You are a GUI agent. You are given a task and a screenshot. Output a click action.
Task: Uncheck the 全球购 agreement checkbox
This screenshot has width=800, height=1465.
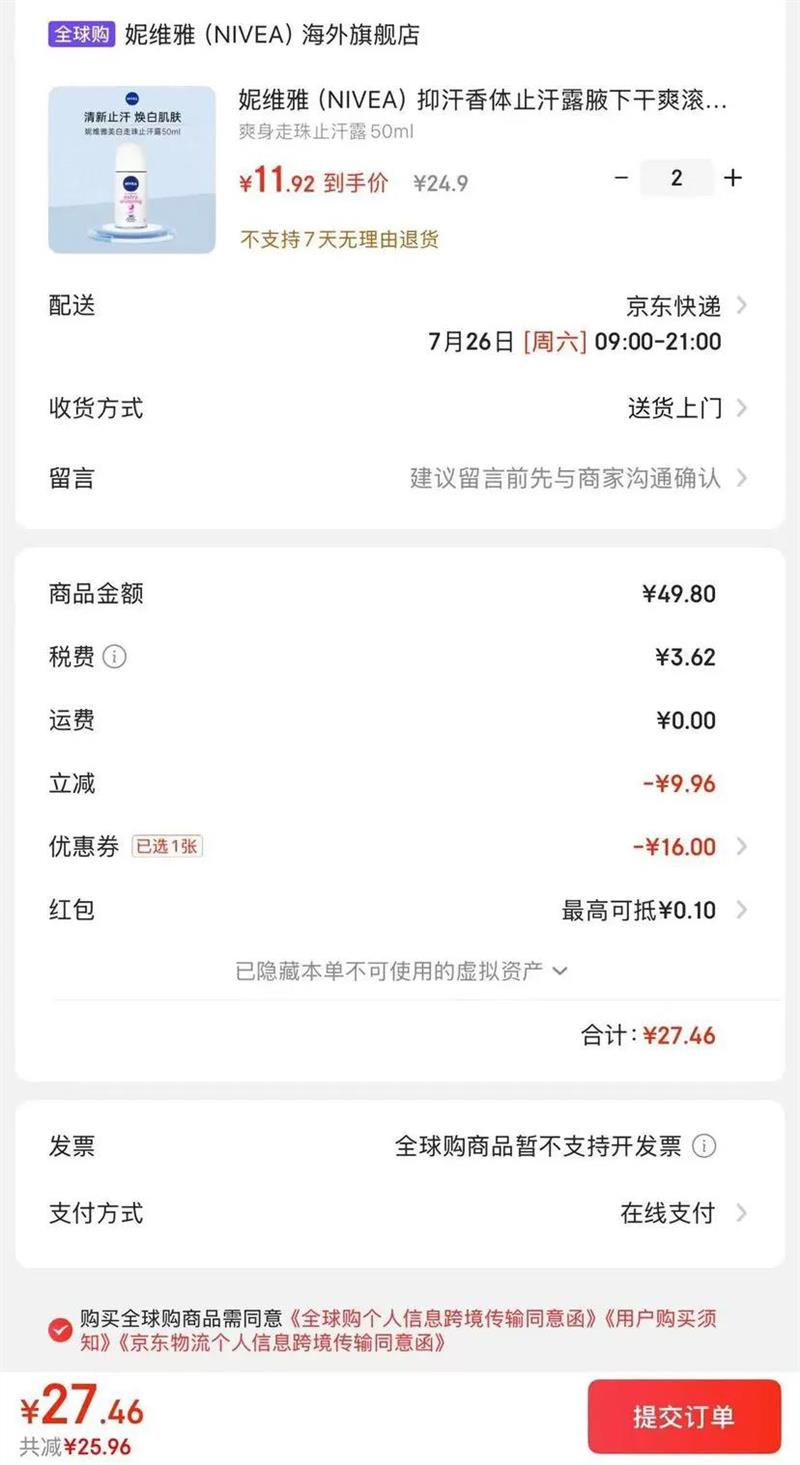pyautogui.click(x=59, y=1330)
